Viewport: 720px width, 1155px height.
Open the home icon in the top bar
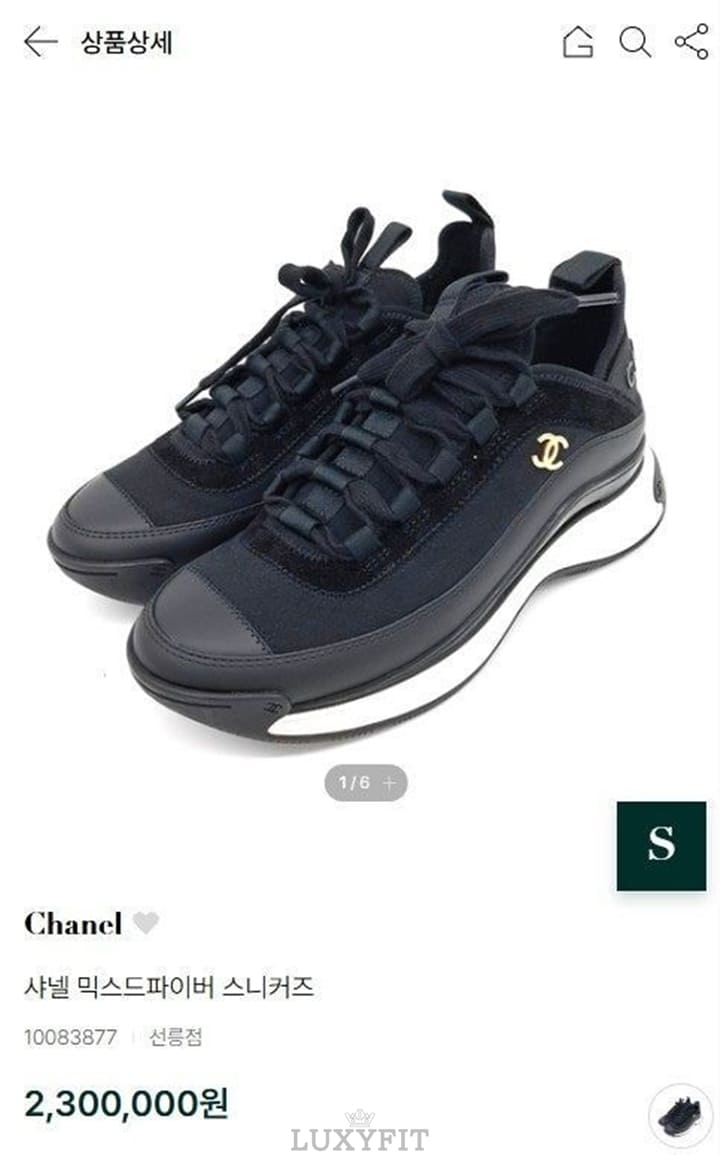pos(577,42)
